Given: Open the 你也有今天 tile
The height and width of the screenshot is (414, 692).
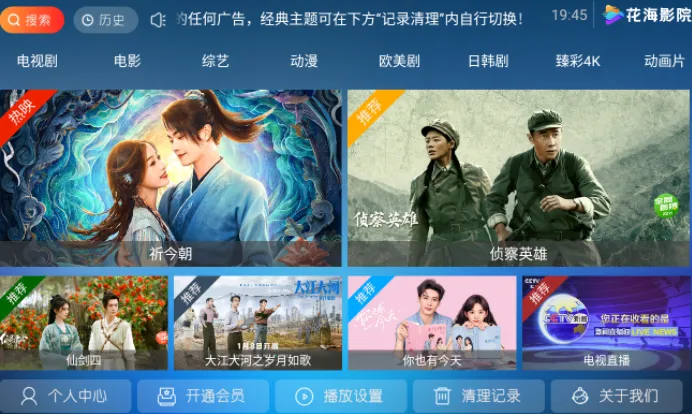Looking at the screenshot, I should click(x=432, y=323).
